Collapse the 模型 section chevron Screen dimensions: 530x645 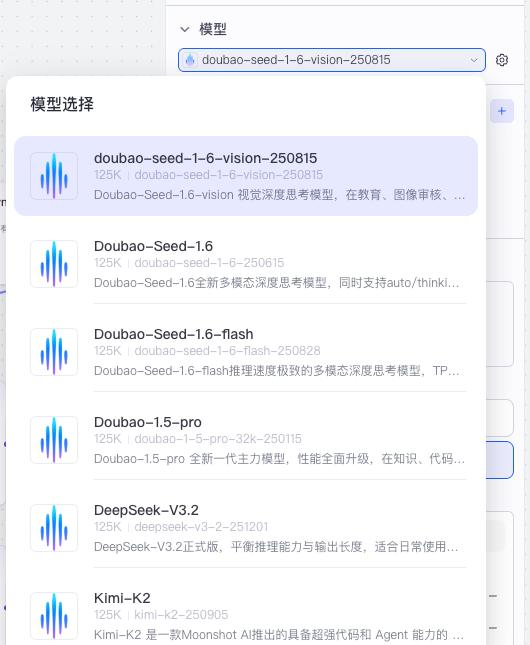click(x=185, y=29)
